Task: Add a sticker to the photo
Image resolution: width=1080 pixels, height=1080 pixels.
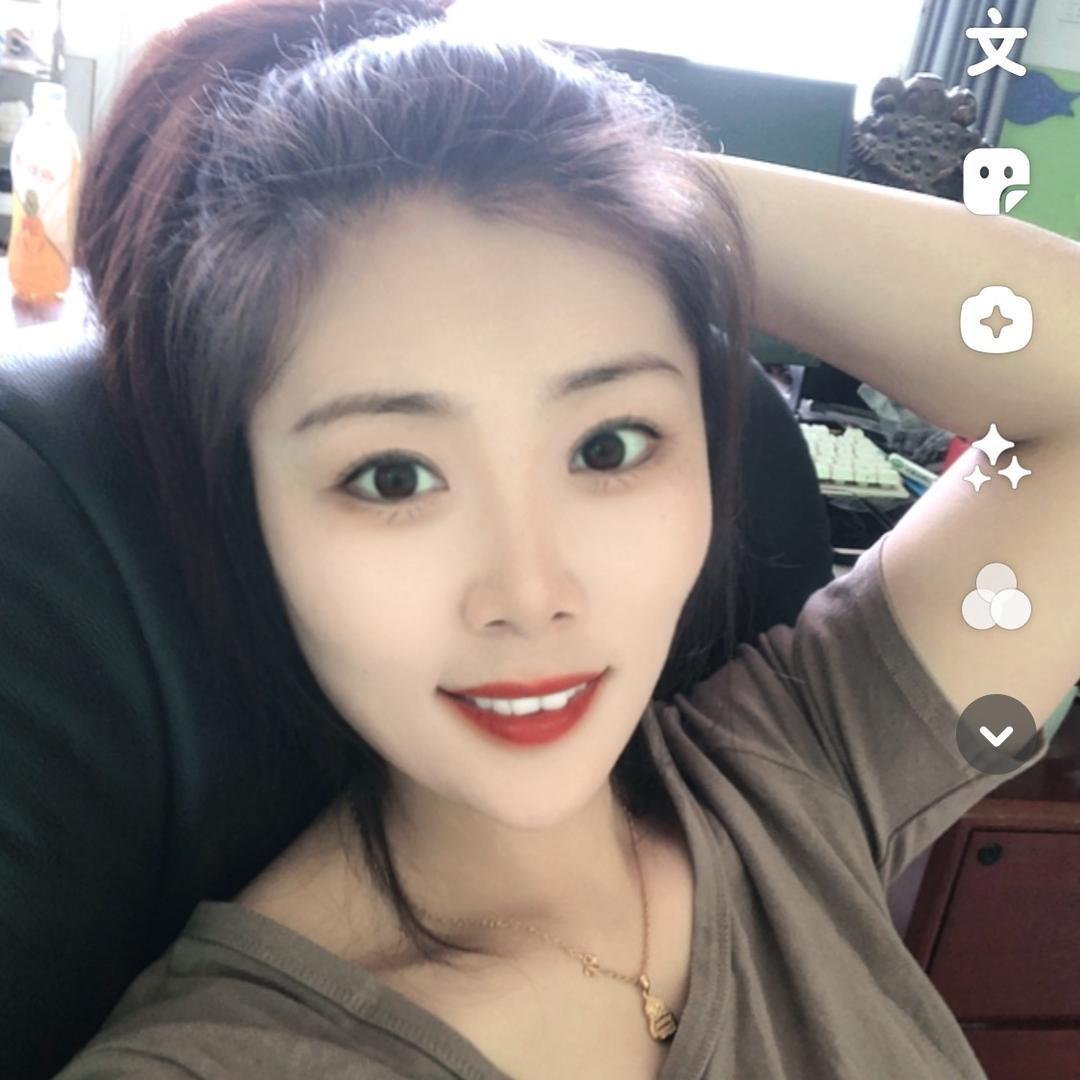Action: click(996, 181)
